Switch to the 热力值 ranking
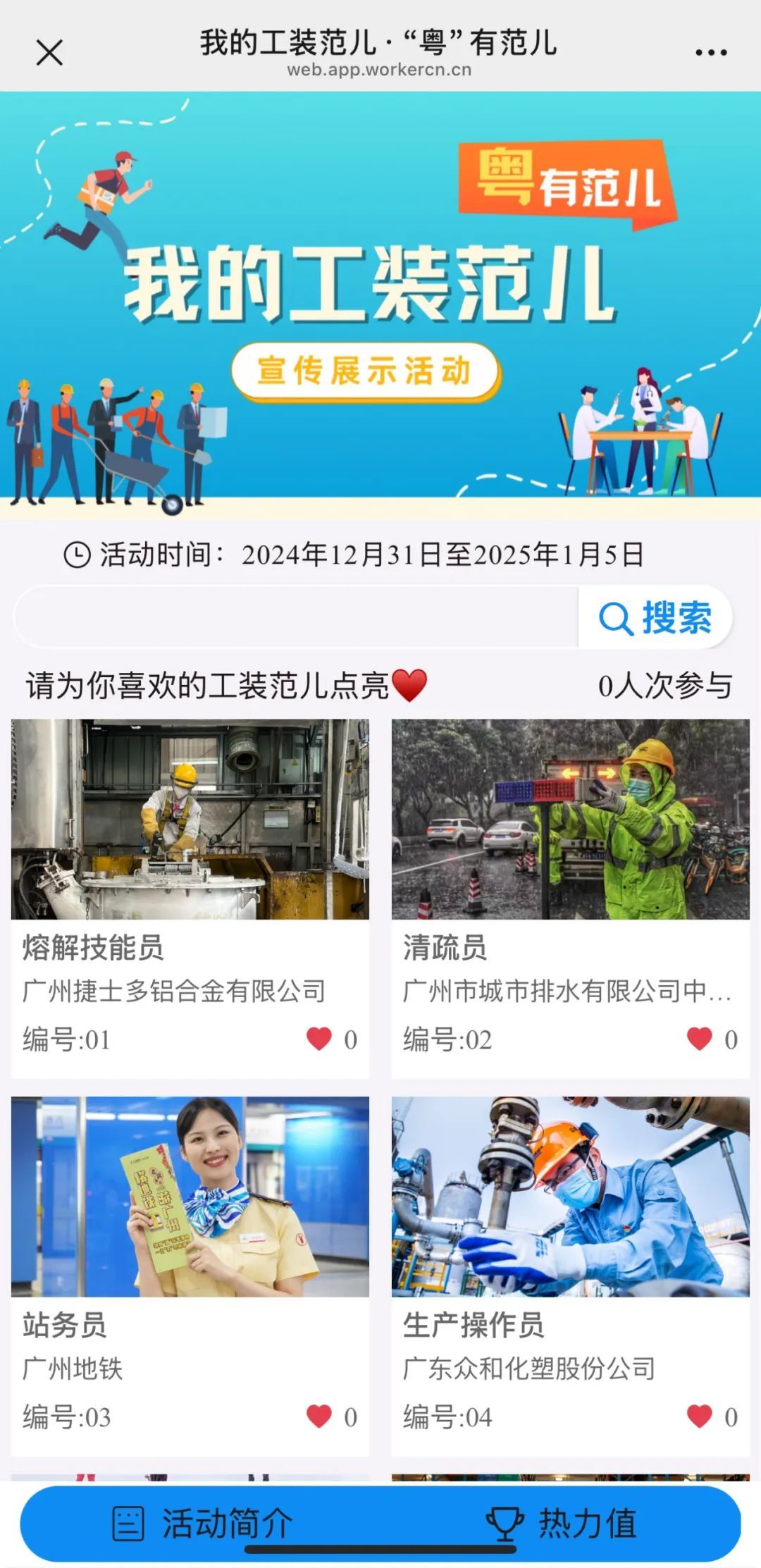 pos(562,1524)
